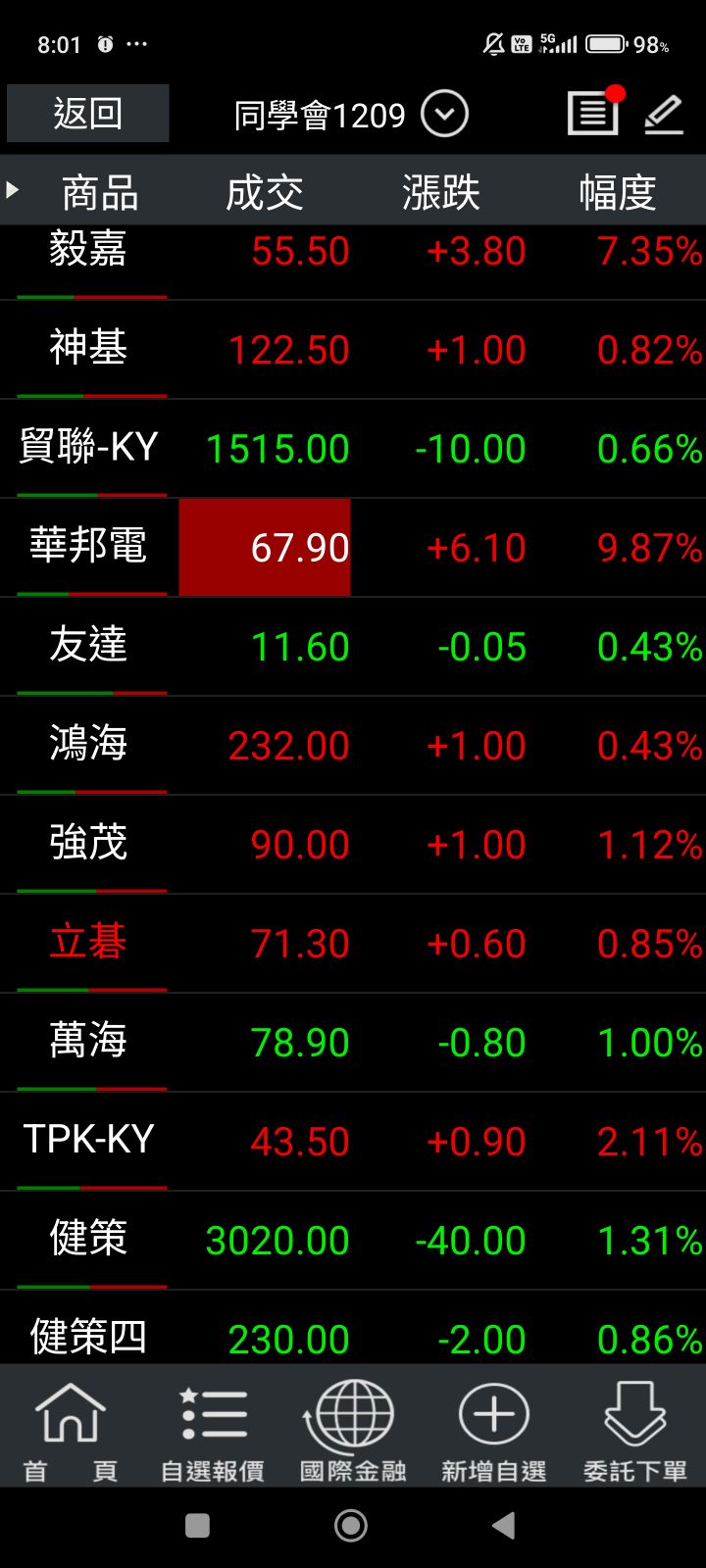706x1568 pixels.
Task: Tap the system home button
Action: [351, 1526]
